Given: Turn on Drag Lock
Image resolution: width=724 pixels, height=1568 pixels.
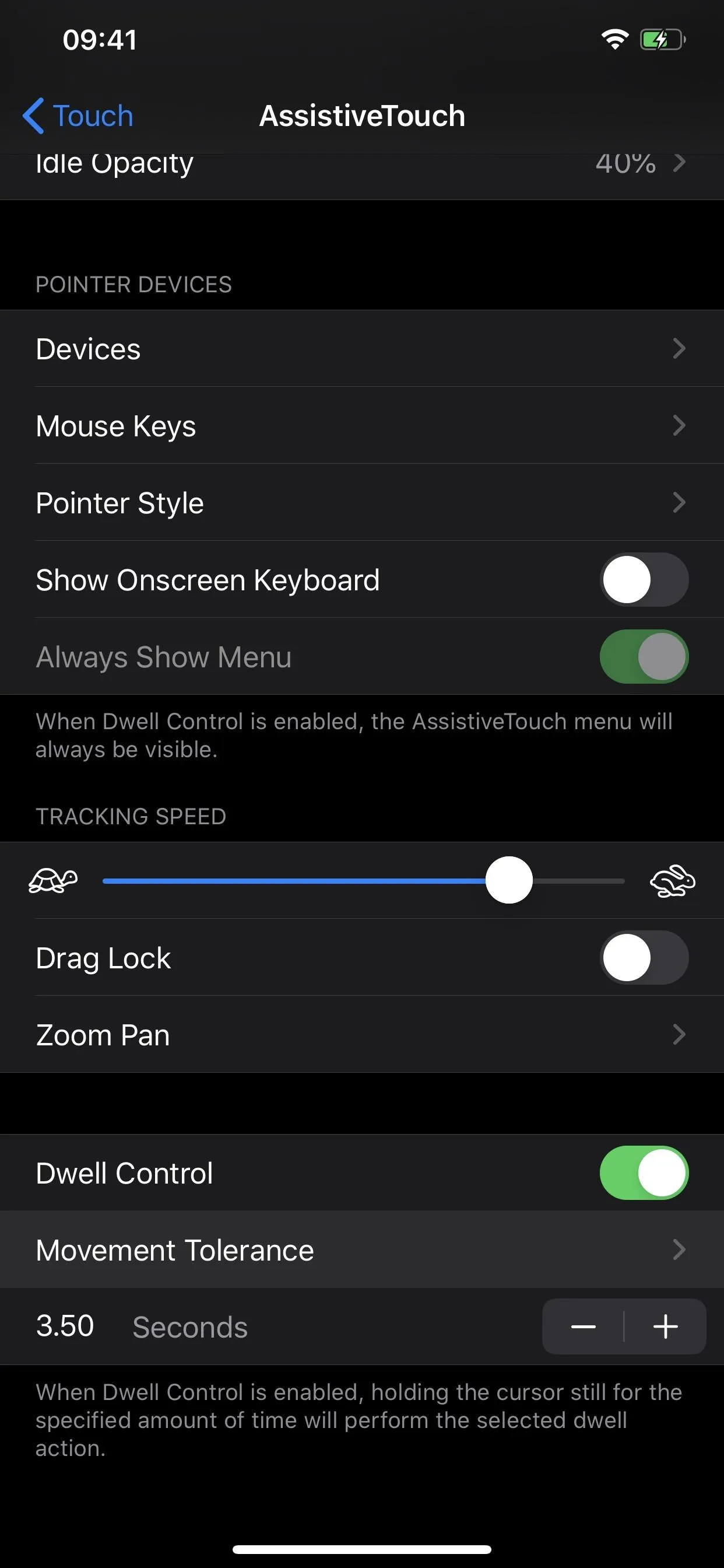Looking at the screenshot, I should pyautogui.click(x=644, y=957).
